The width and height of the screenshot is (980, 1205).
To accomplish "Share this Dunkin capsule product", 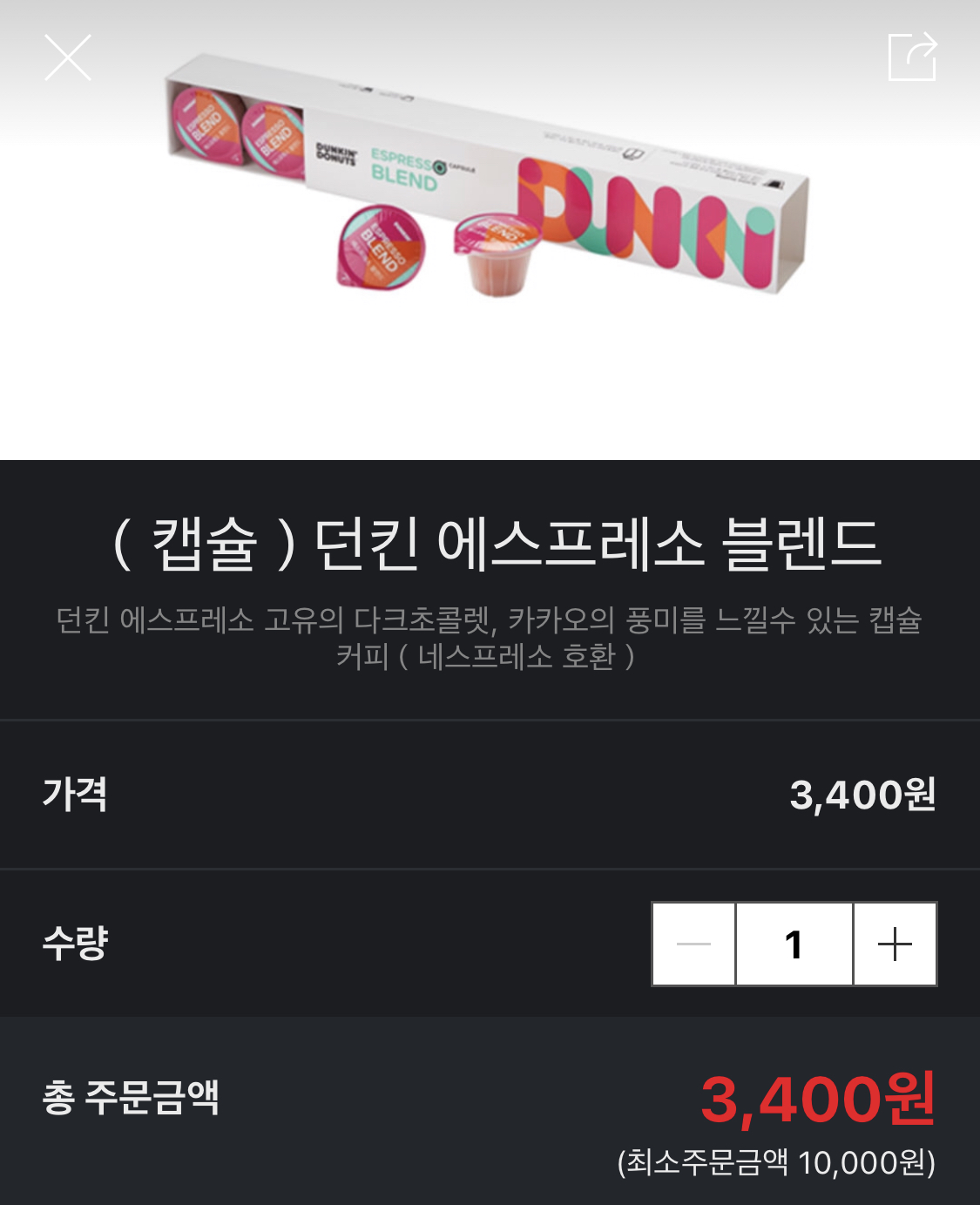I will (x=912, y=58).
